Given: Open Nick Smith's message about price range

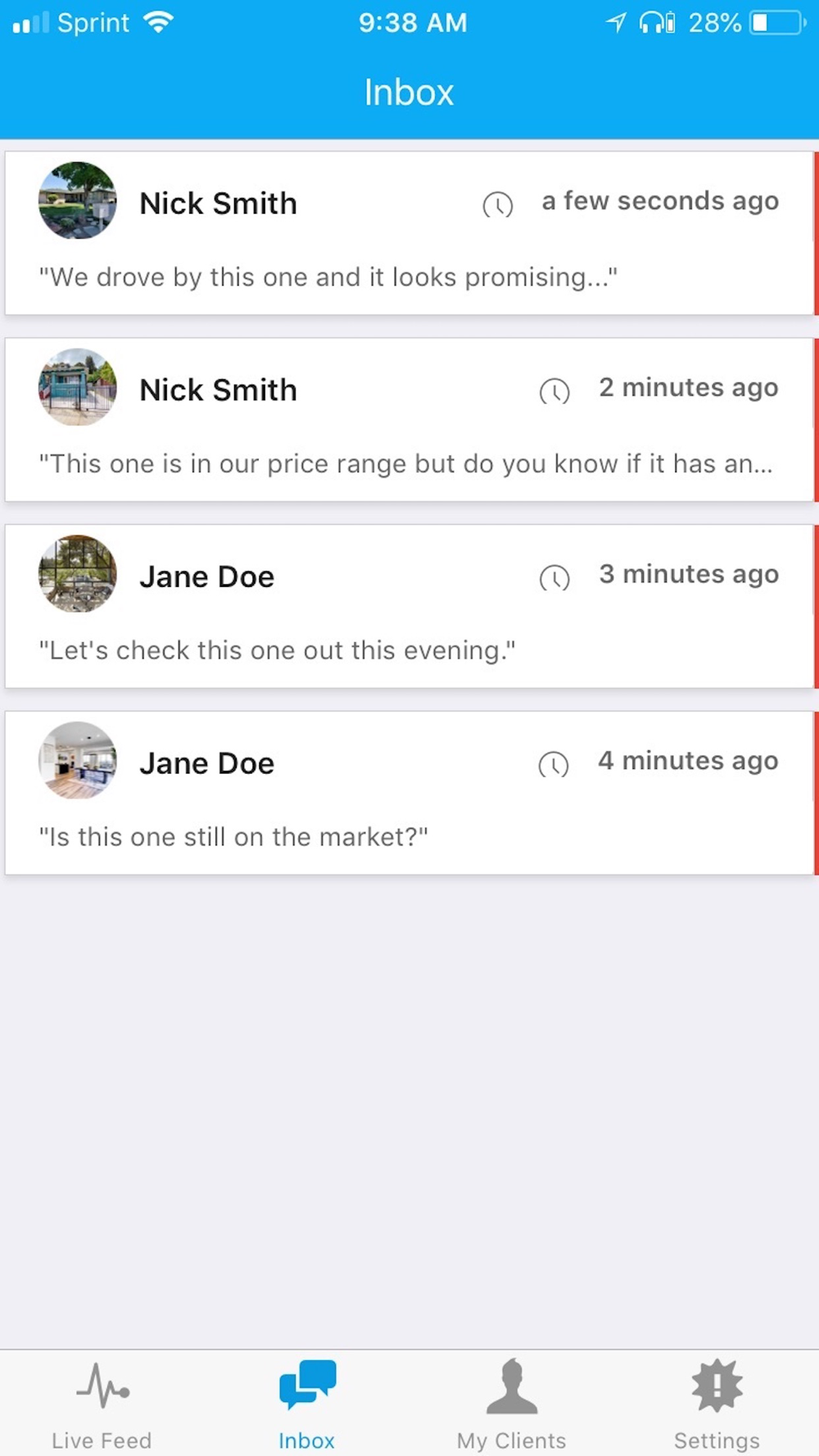Looking at the screenshot, I should tap(409, 419).
